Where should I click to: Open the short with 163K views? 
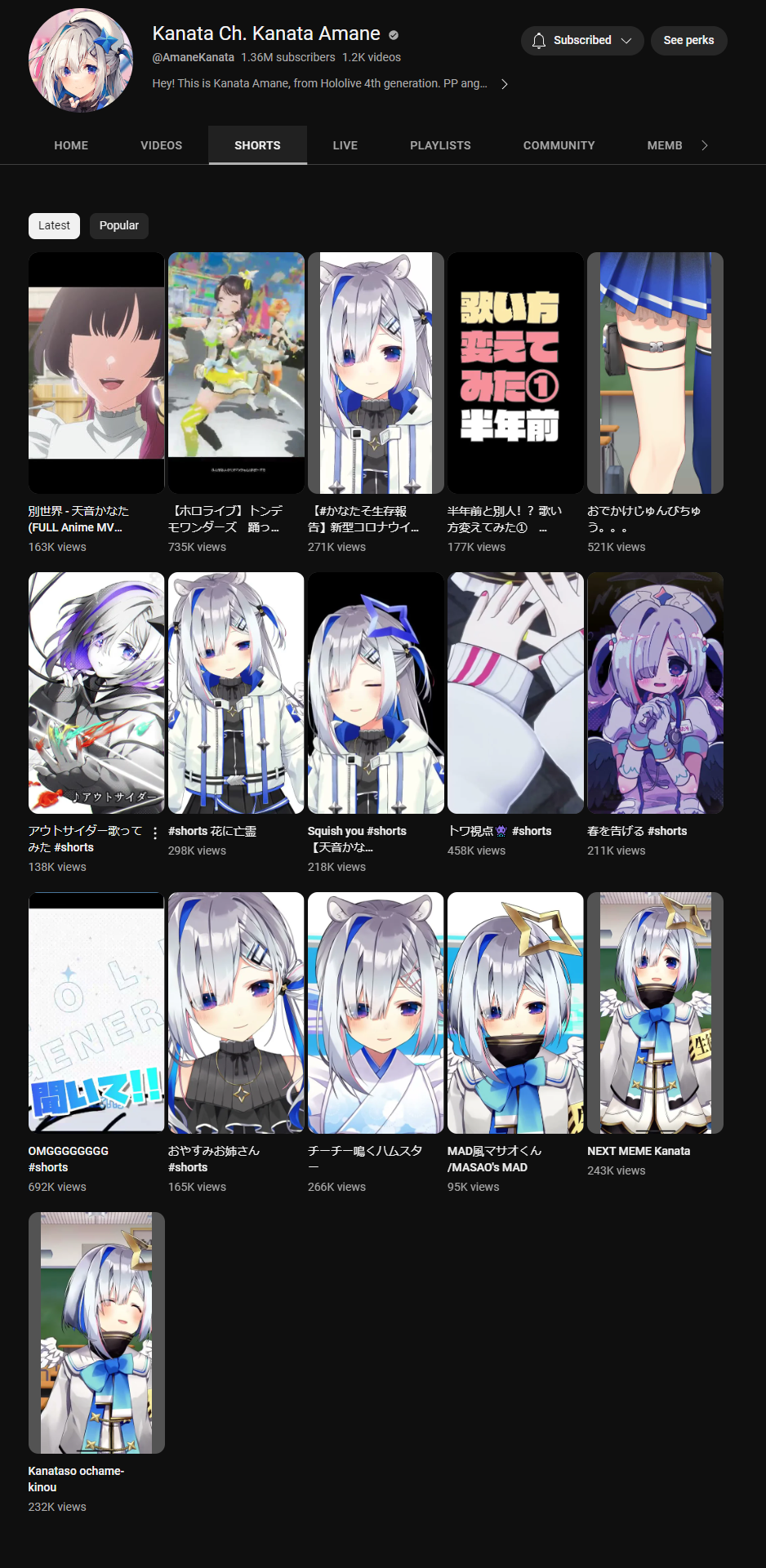(96, 373)
